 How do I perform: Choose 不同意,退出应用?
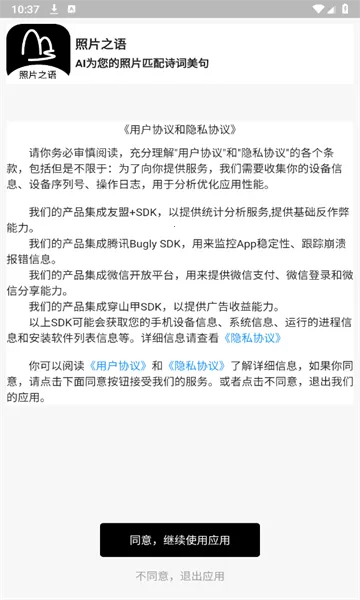click(x=180, y=576)
